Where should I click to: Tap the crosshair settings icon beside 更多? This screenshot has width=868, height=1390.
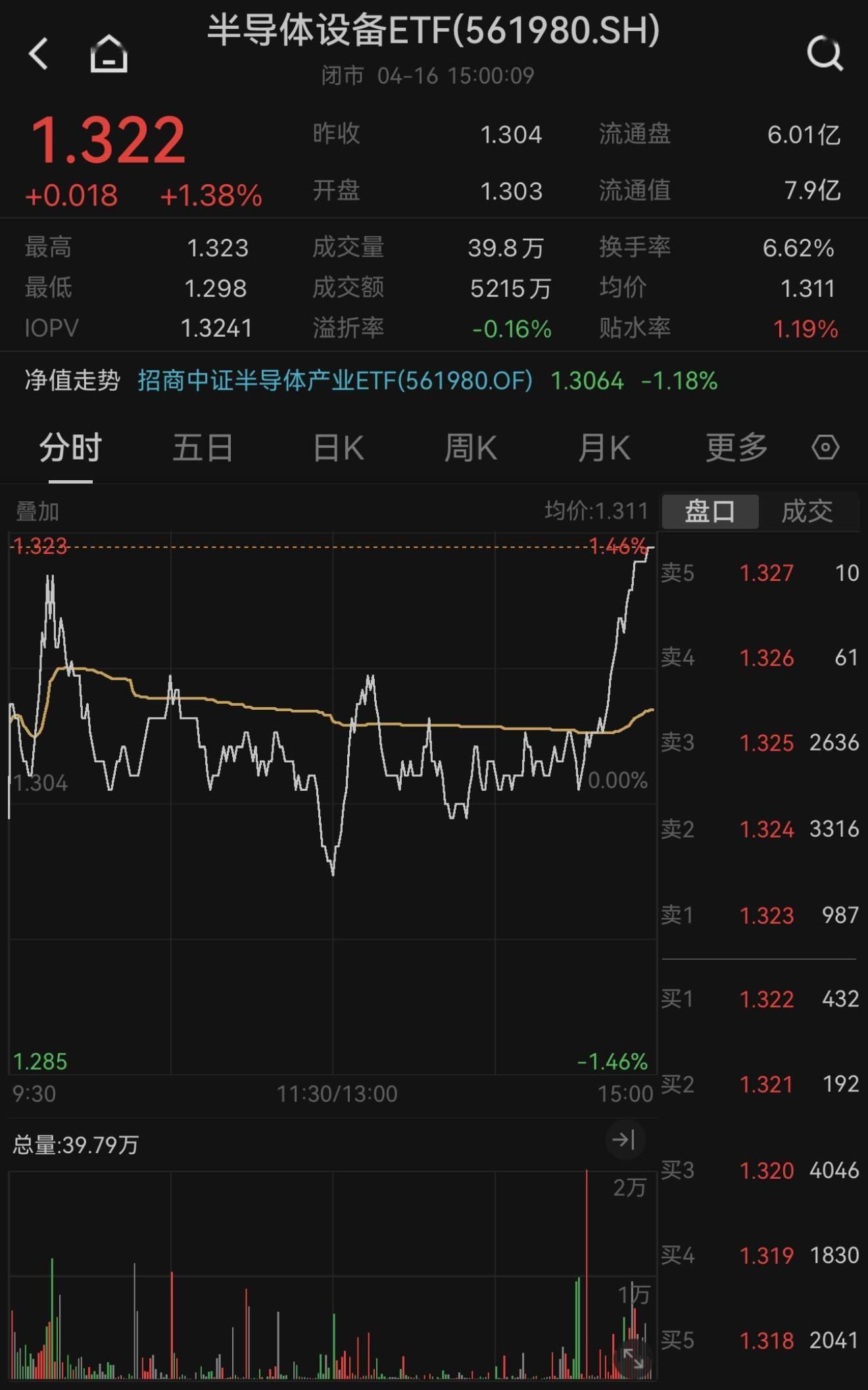(x=824, y=446)
